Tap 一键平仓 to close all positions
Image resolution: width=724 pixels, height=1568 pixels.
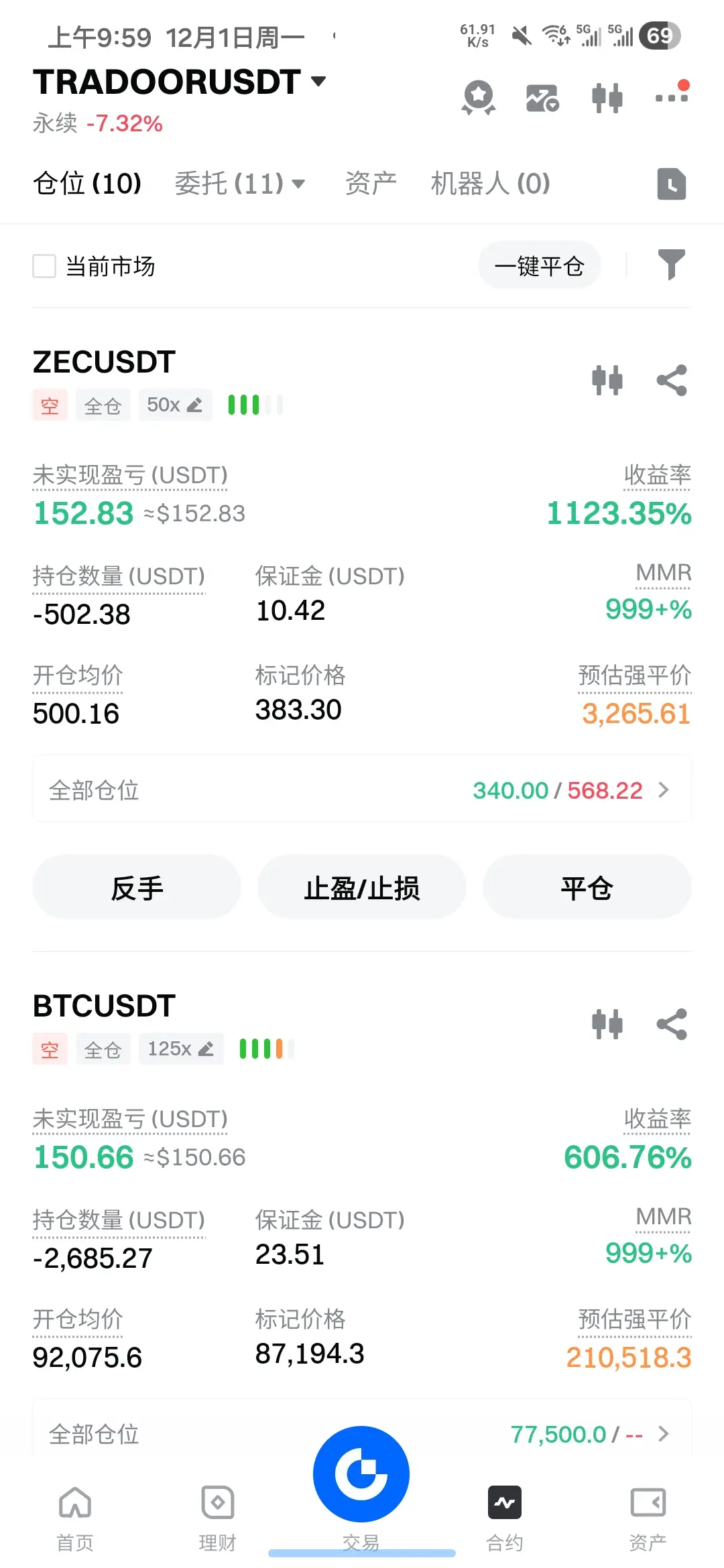pos(540,265)
